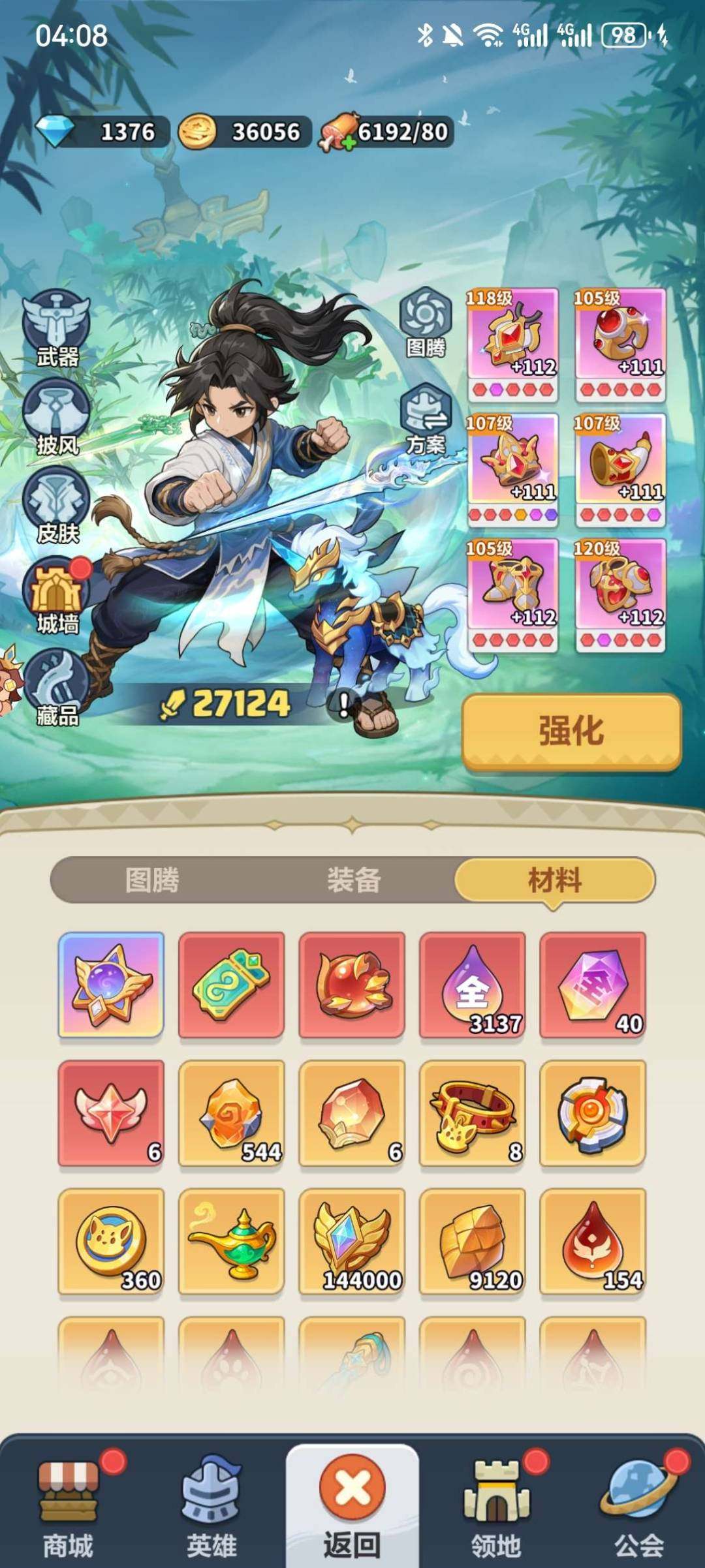This screenshot has width=705, height=1568.
Task: Open the 图腾 totem icon beside equipment
Action: [x=426, y=323]
